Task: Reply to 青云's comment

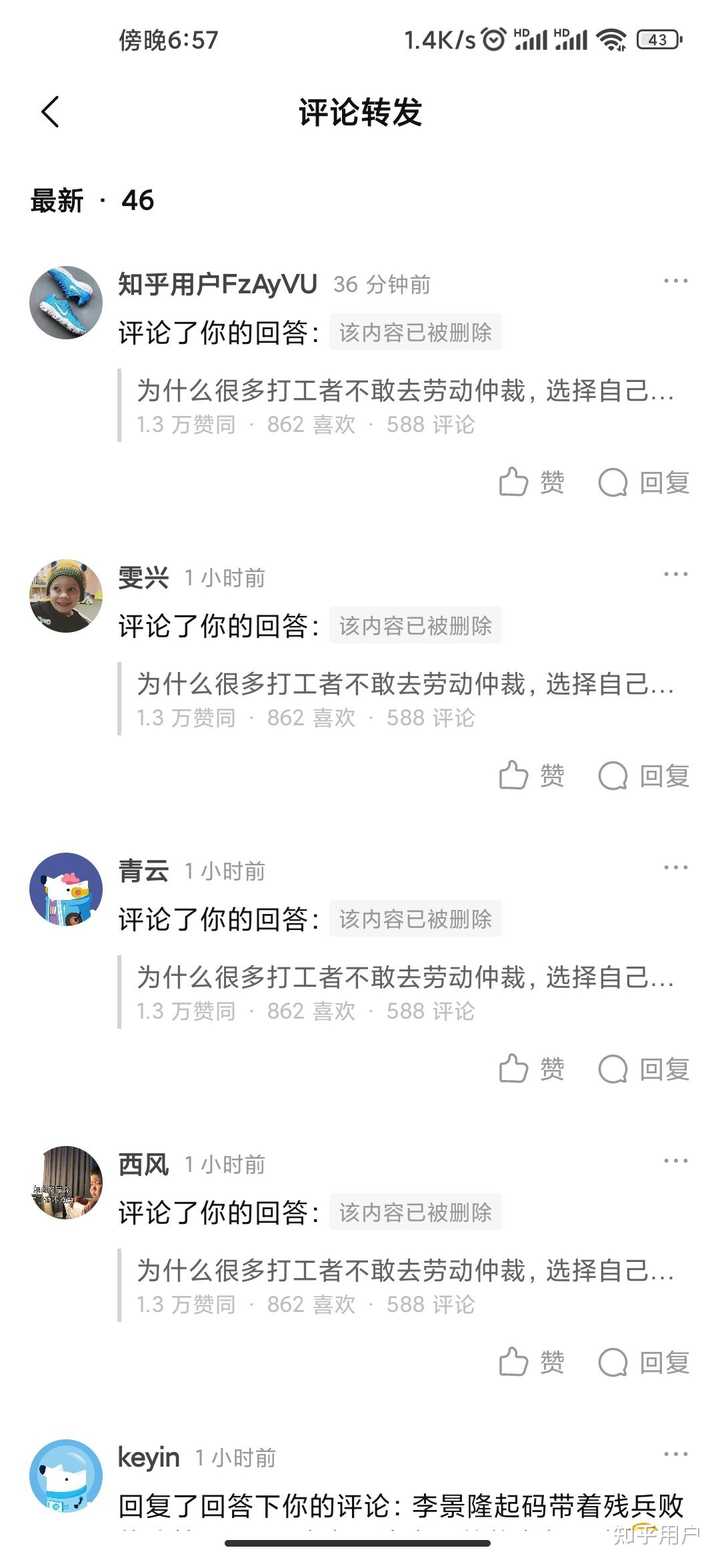Action: 645,1069
